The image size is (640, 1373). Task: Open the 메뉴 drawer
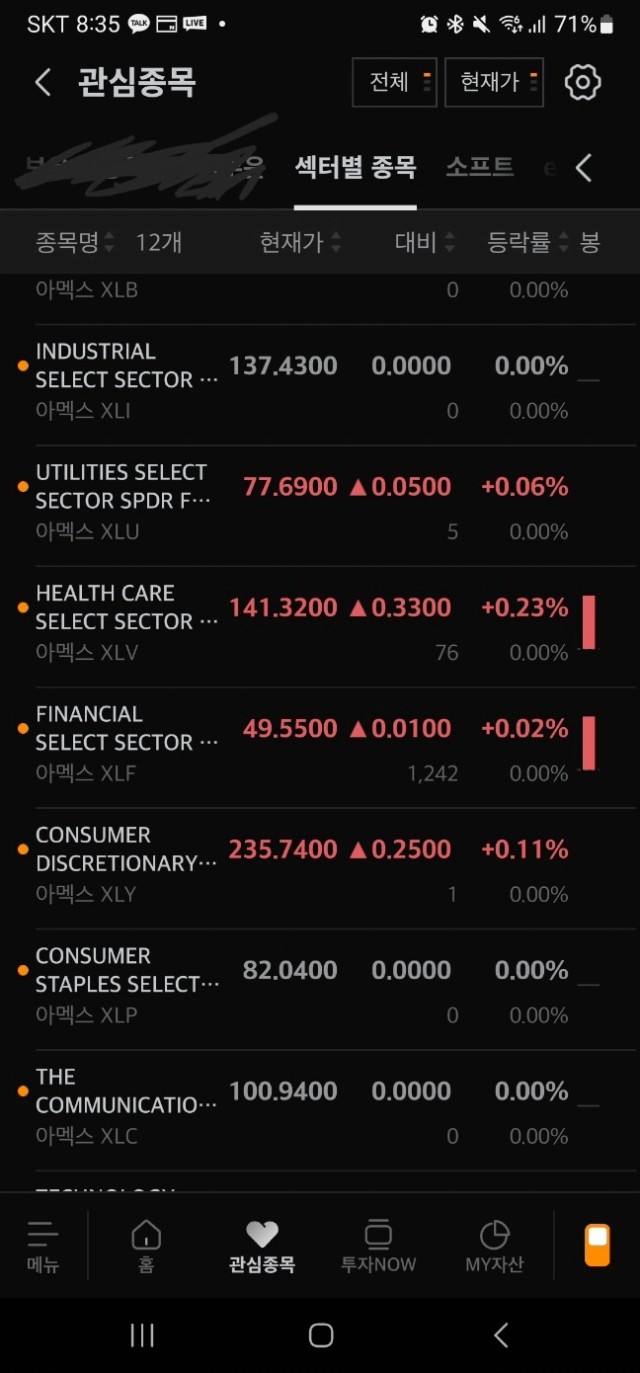point(43,1246)
